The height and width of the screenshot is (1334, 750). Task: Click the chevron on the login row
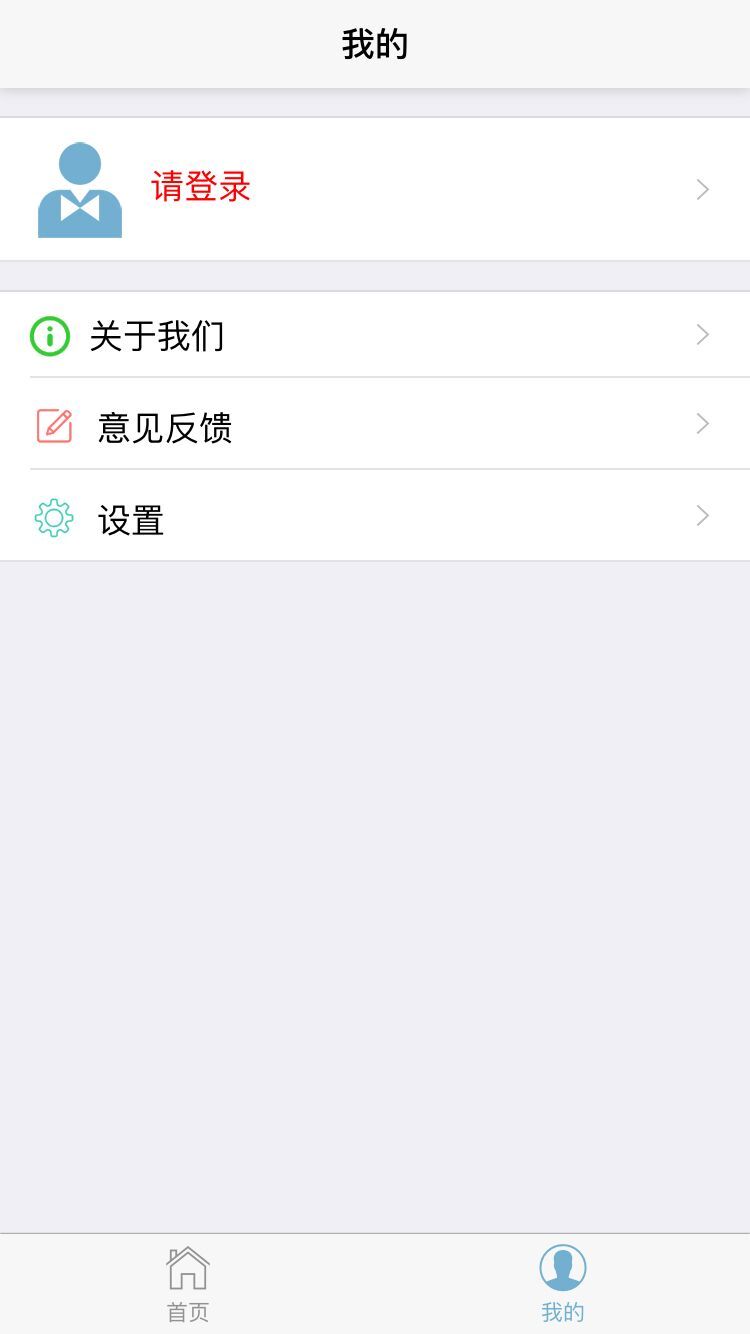tap(702, 189)
